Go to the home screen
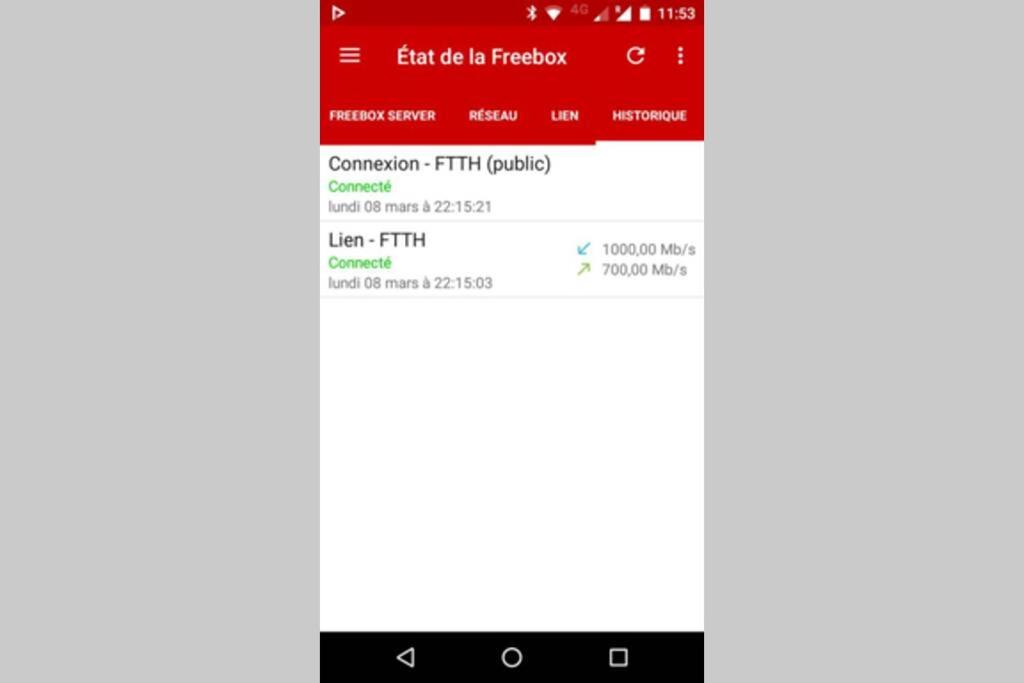1024x683 pixels. tap(512, 657)
